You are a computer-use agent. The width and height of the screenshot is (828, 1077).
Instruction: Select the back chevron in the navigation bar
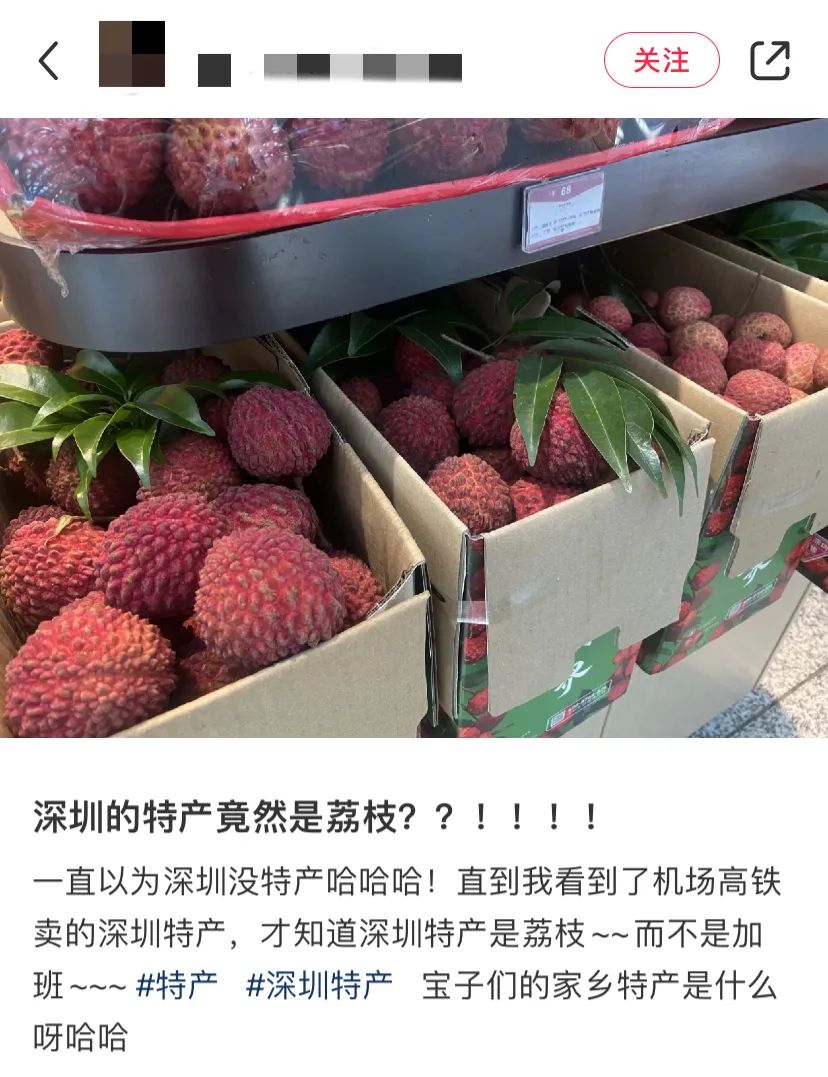(49, 62)
